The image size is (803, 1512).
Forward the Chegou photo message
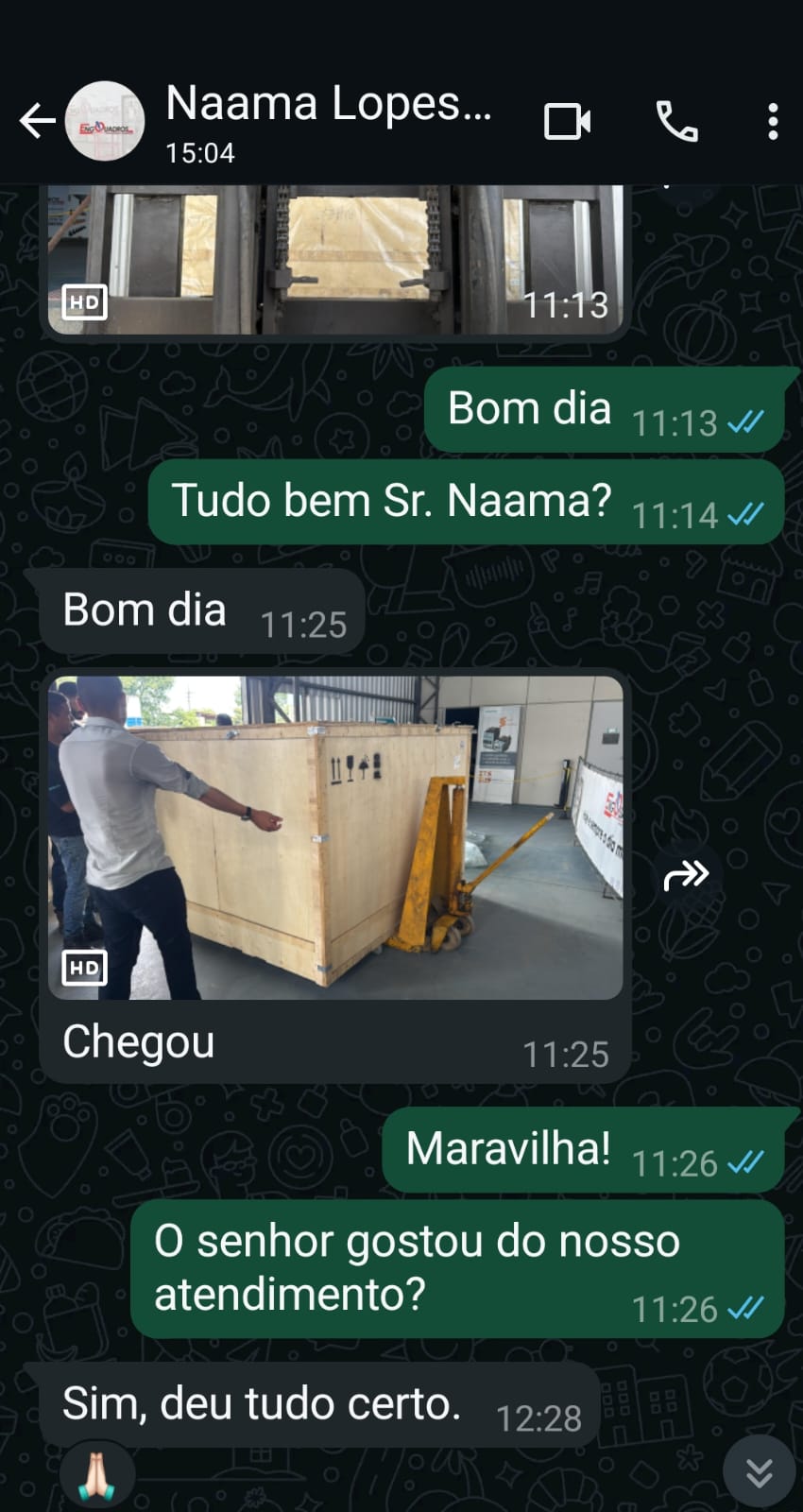click(686, 876)
